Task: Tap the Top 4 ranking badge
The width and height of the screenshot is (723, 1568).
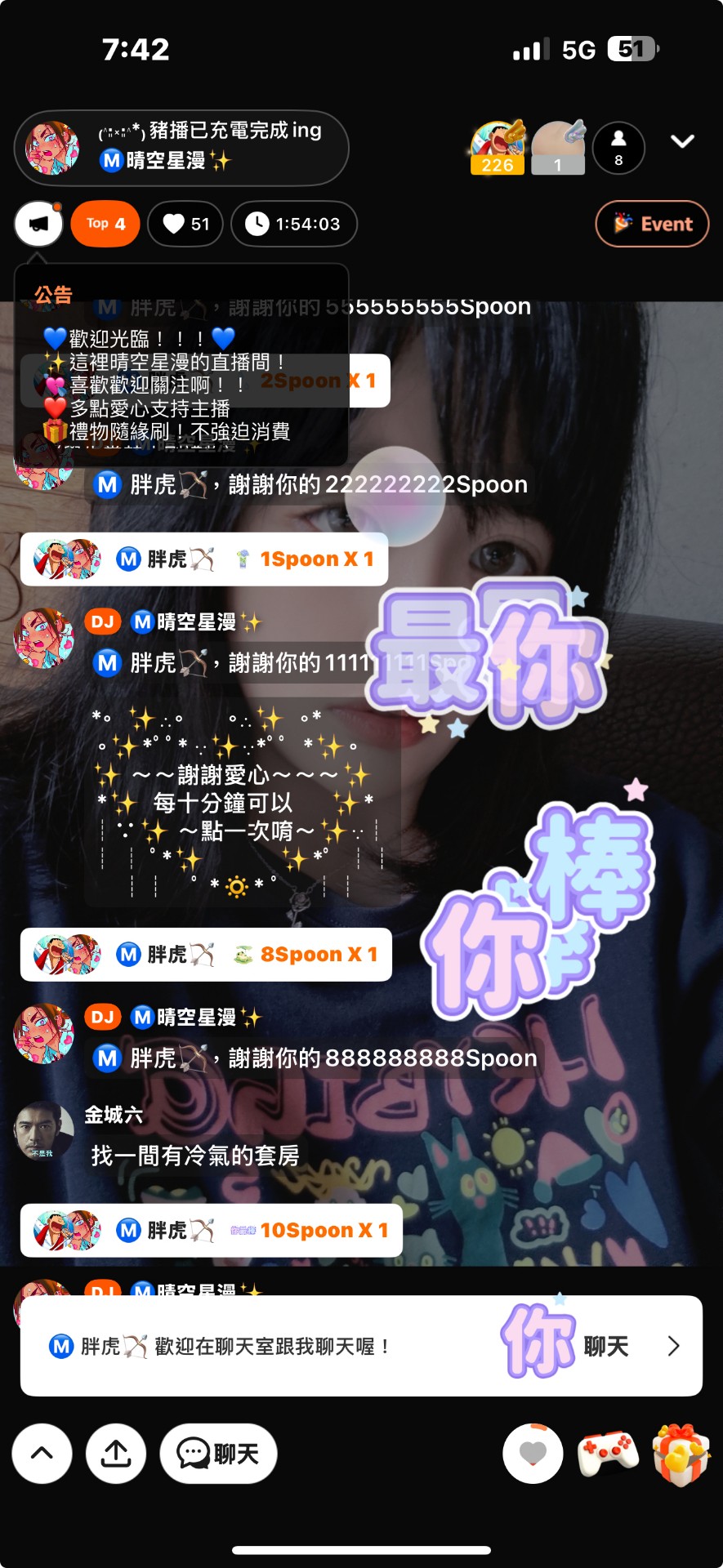Action: [105, 224]
